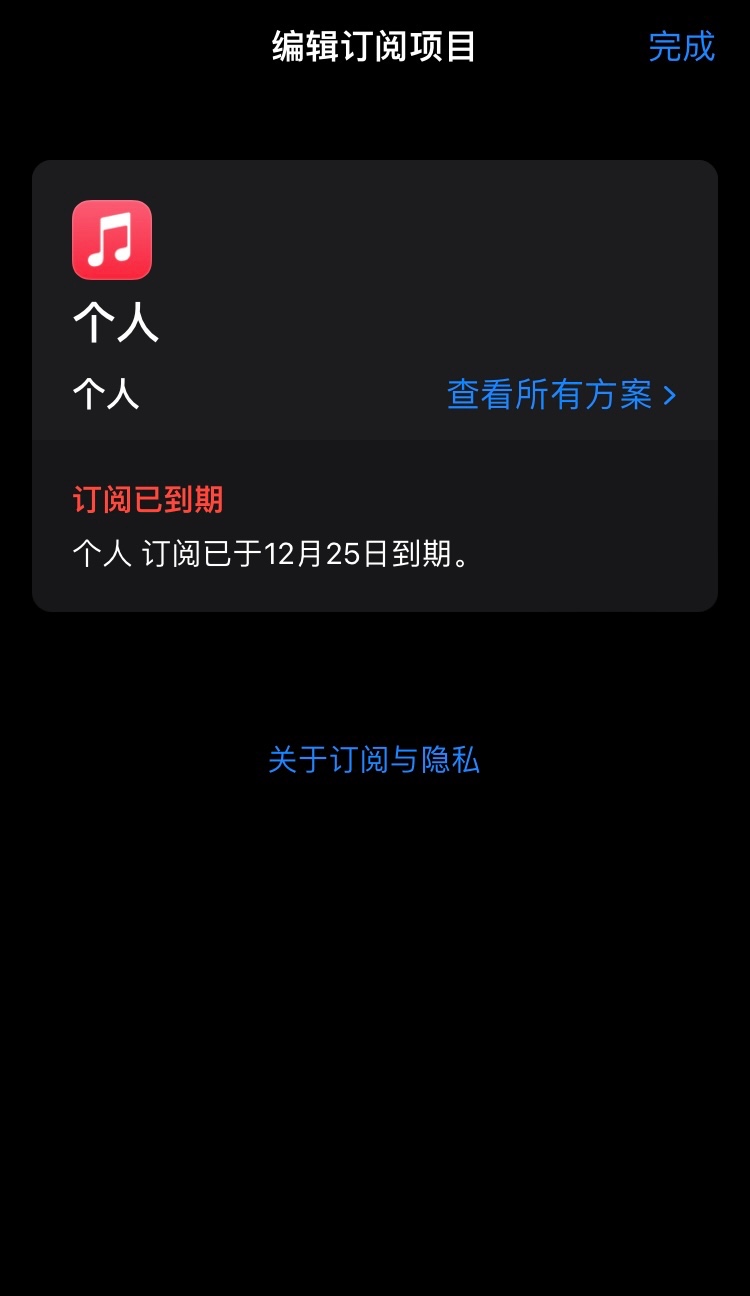This screenshot has width=750, height=1296.
Task: Tap 完成 to finish editing
Action: pyautogui.click(x=681, y=47)
